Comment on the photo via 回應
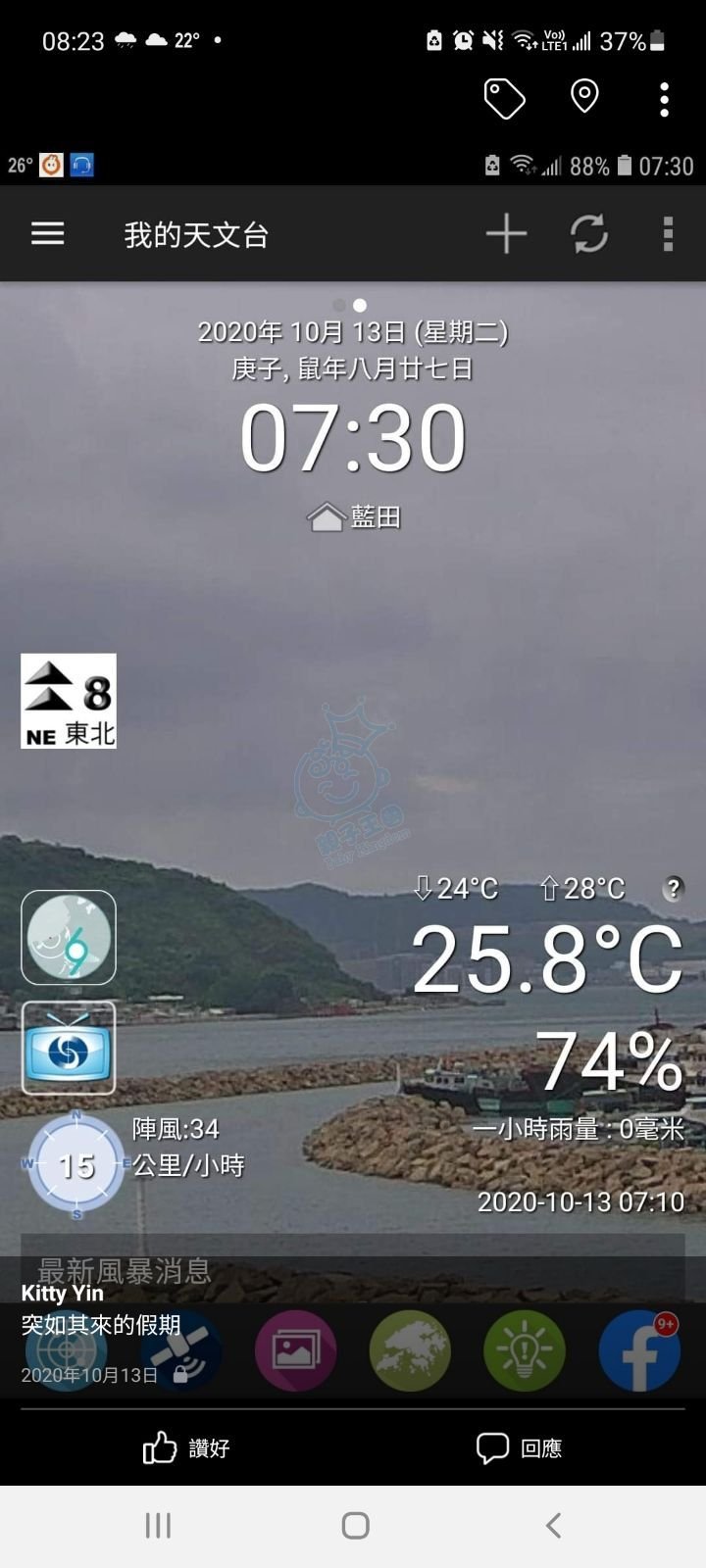 point(520,1447)
